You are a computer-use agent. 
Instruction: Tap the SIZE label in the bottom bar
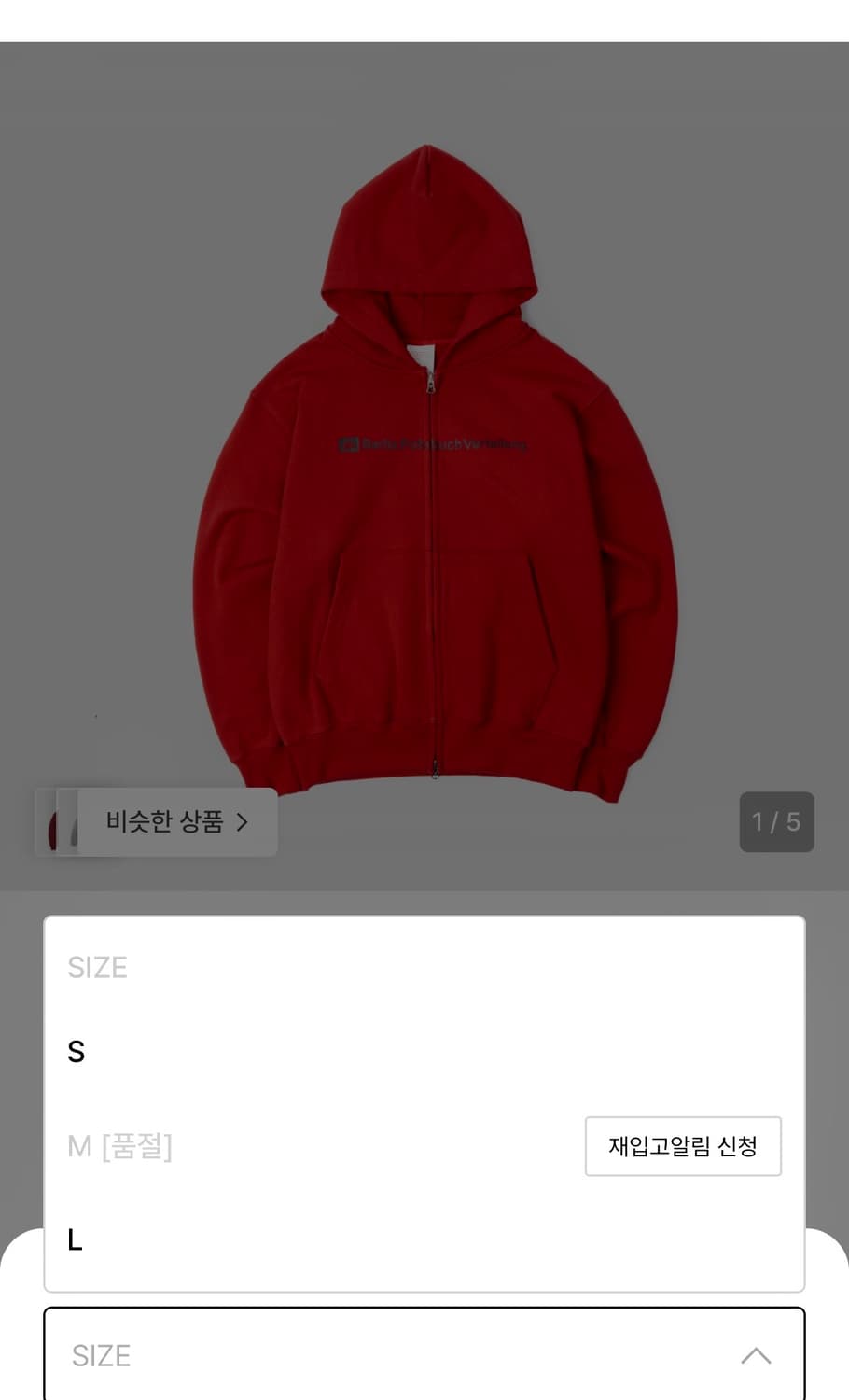coord(101,1355)
